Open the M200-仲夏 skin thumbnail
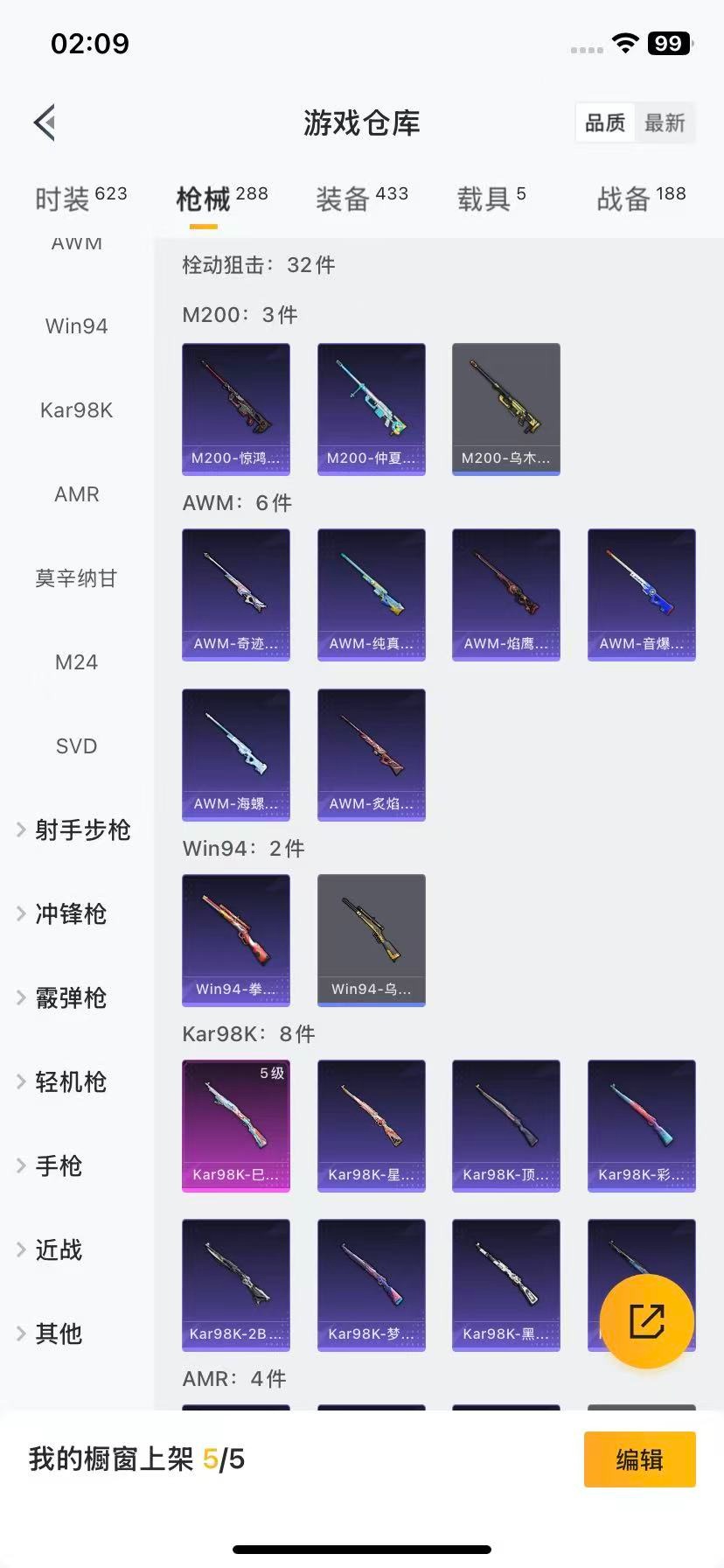The height and width of the screenshot is (1568, 724). pos(371,409)
